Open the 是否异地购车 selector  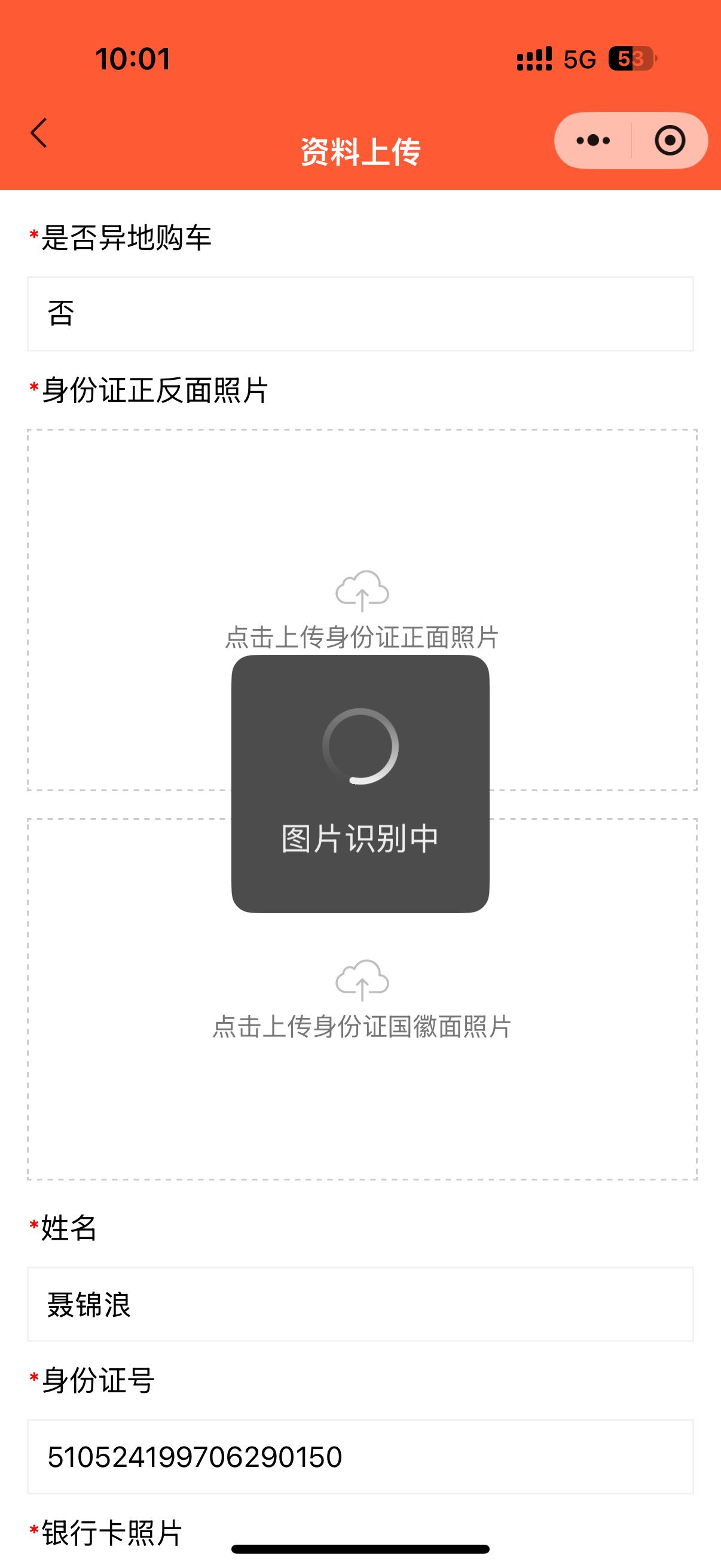pos(360,314)
